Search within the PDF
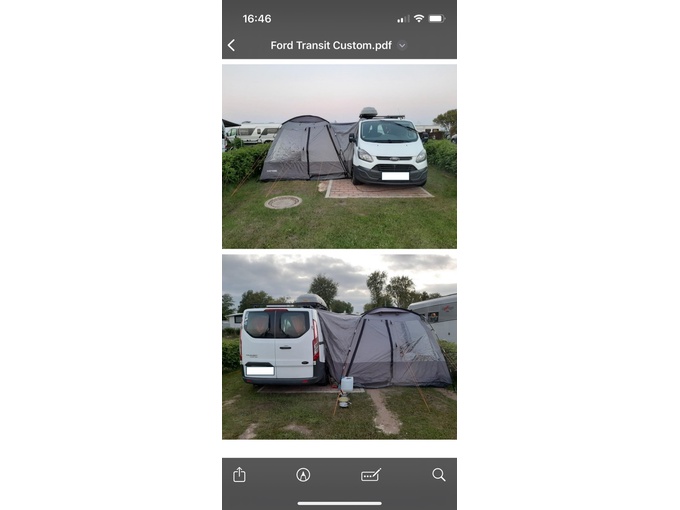This screenshot has width=680, height=510. (x=439, y=475)
